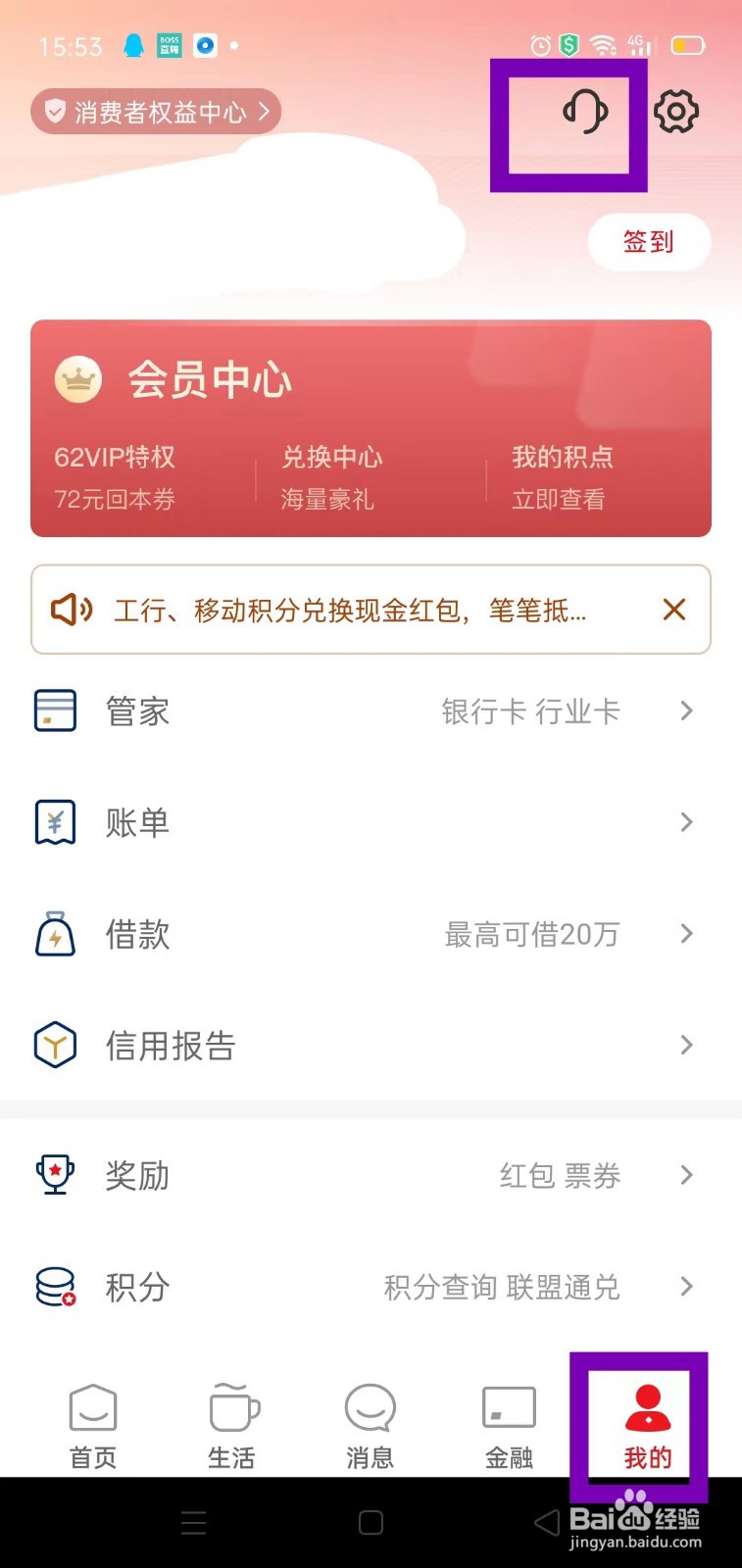Viewport: 742px width, 1568px height.
Task: Open 会员中心 card
Action: coord(371,428)
